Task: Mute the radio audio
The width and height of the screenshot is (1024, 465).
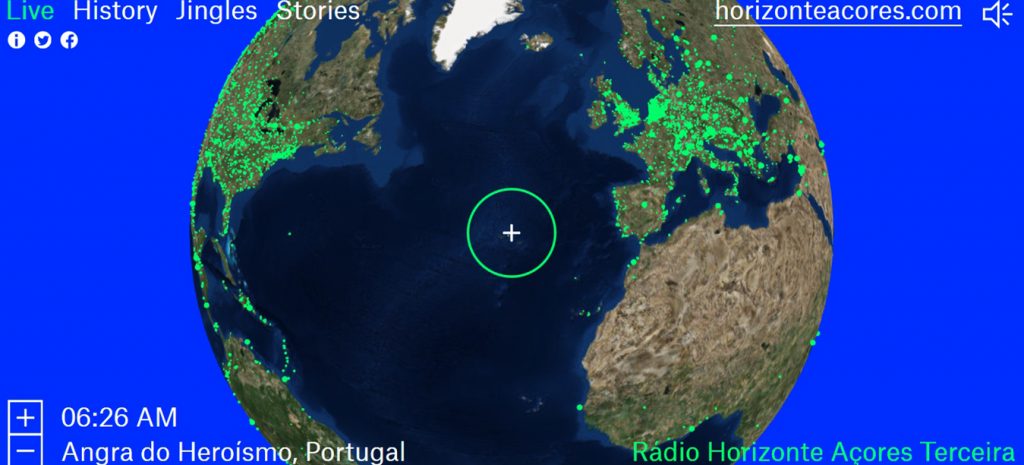Action: (996, 14)
